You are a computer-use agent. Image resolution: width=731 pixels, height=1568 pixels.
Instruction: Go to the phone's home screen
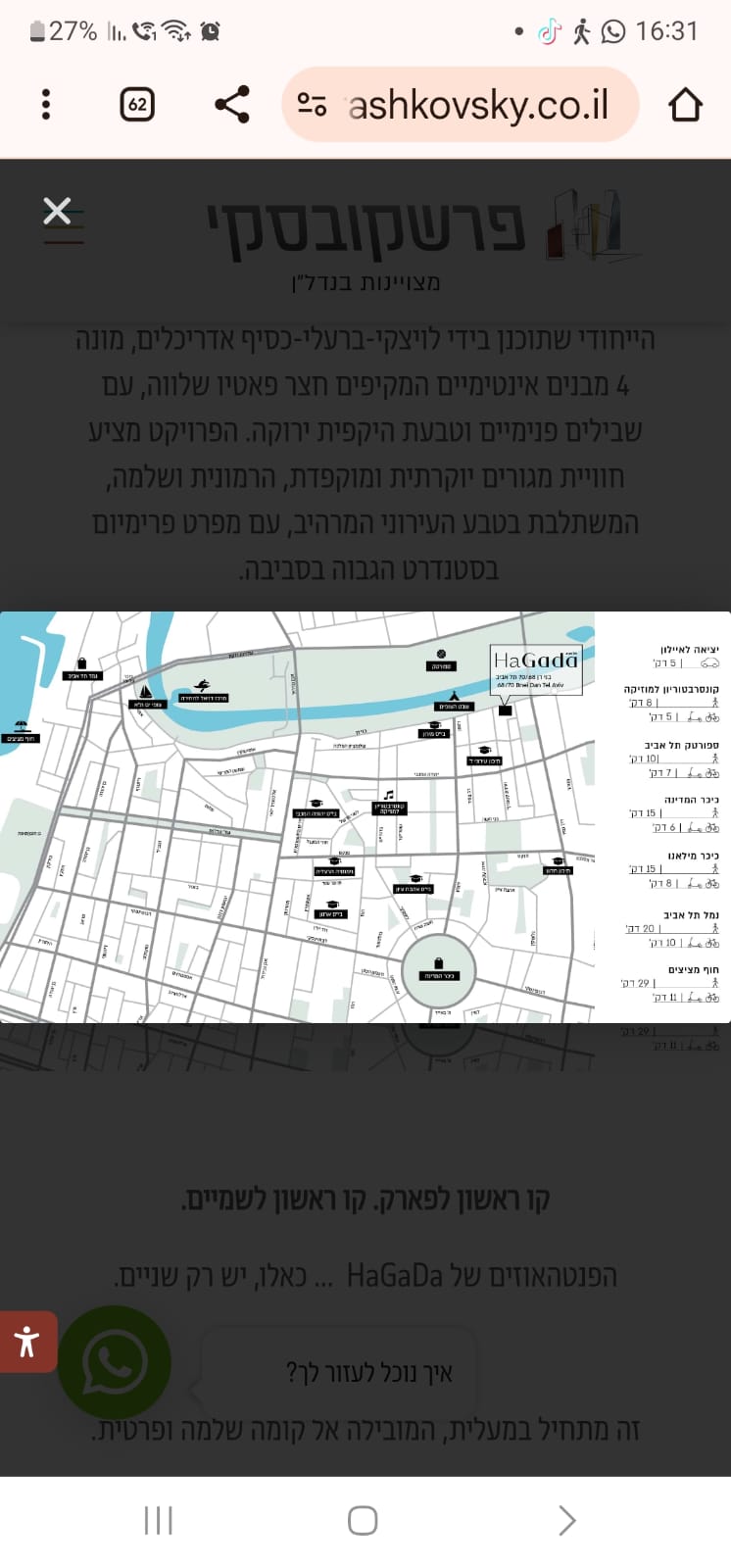pyautogui.click(x=363, y=1520)
